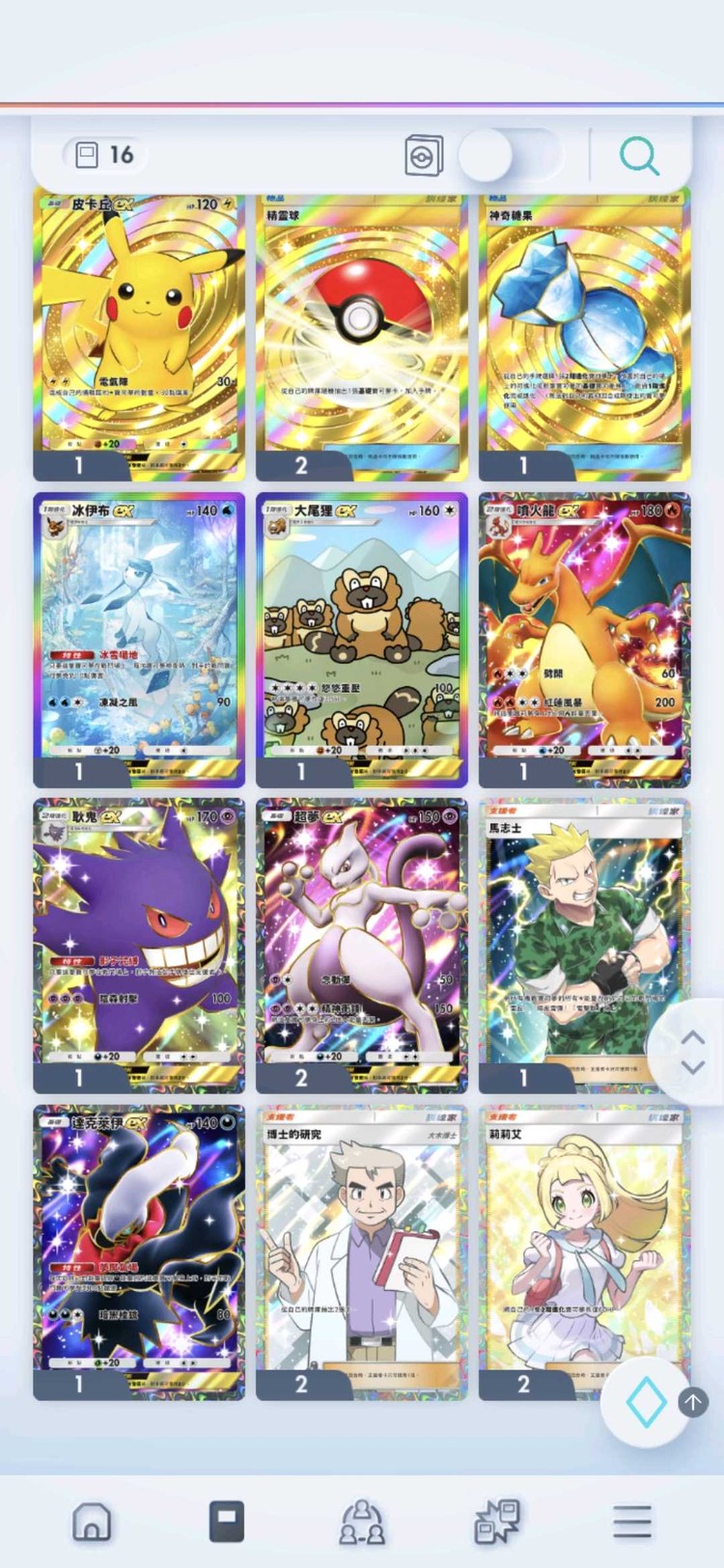
Task: Open the Poké Ball item card
Action: (x=361, y=328)
